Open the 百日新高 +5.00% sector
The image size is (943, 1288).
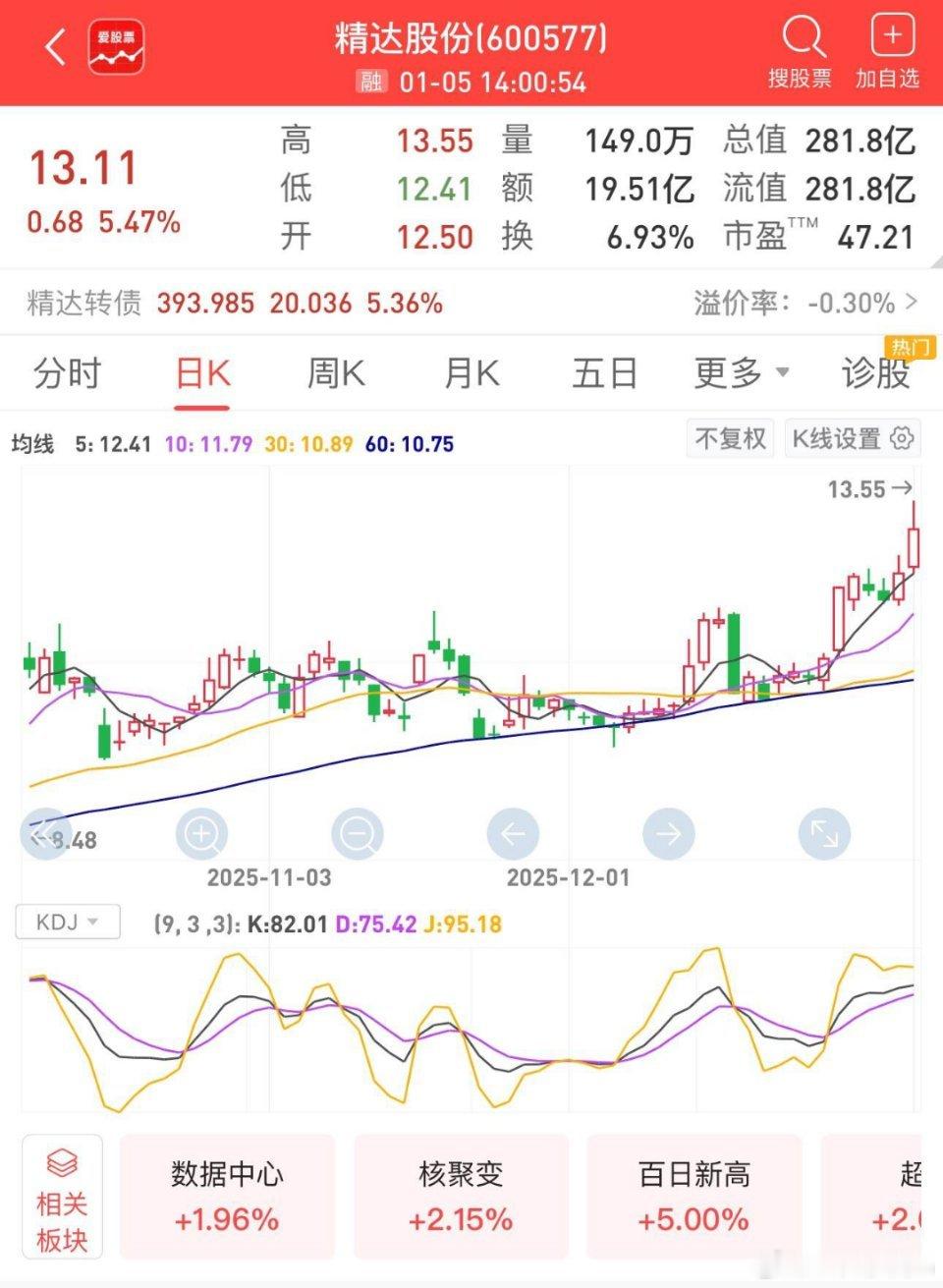coord(693,1197)
